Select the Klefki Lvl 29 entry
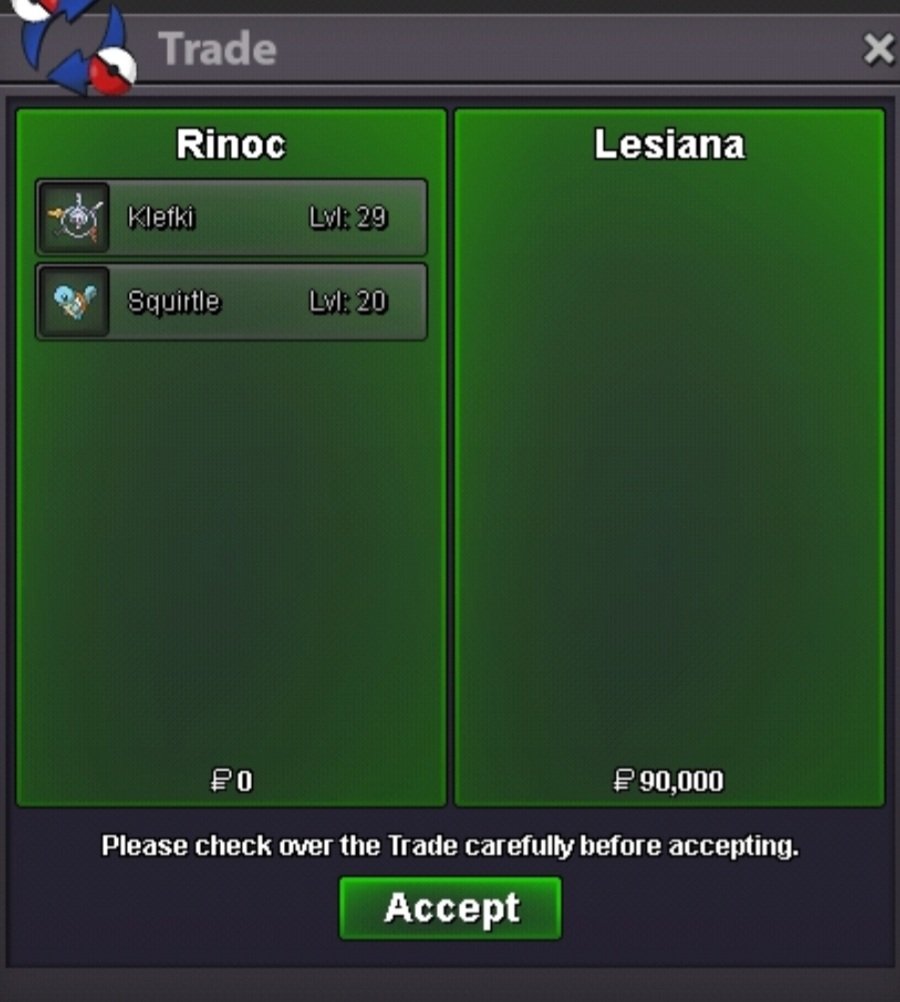The height and width of the screenshot is (1002, 900). coord(232,217)
